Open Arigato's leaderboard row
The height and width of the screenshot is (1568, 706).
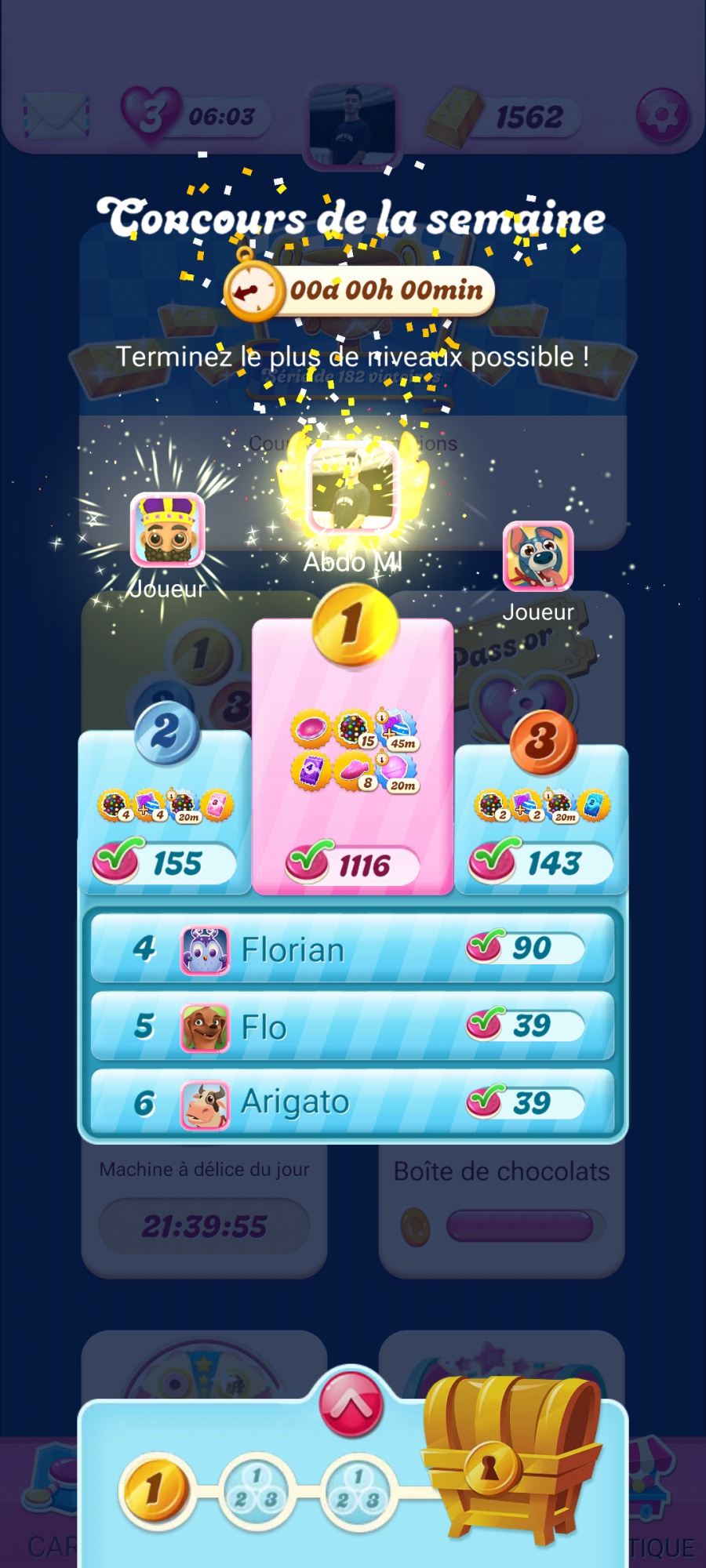click(x=353, y=1103)
